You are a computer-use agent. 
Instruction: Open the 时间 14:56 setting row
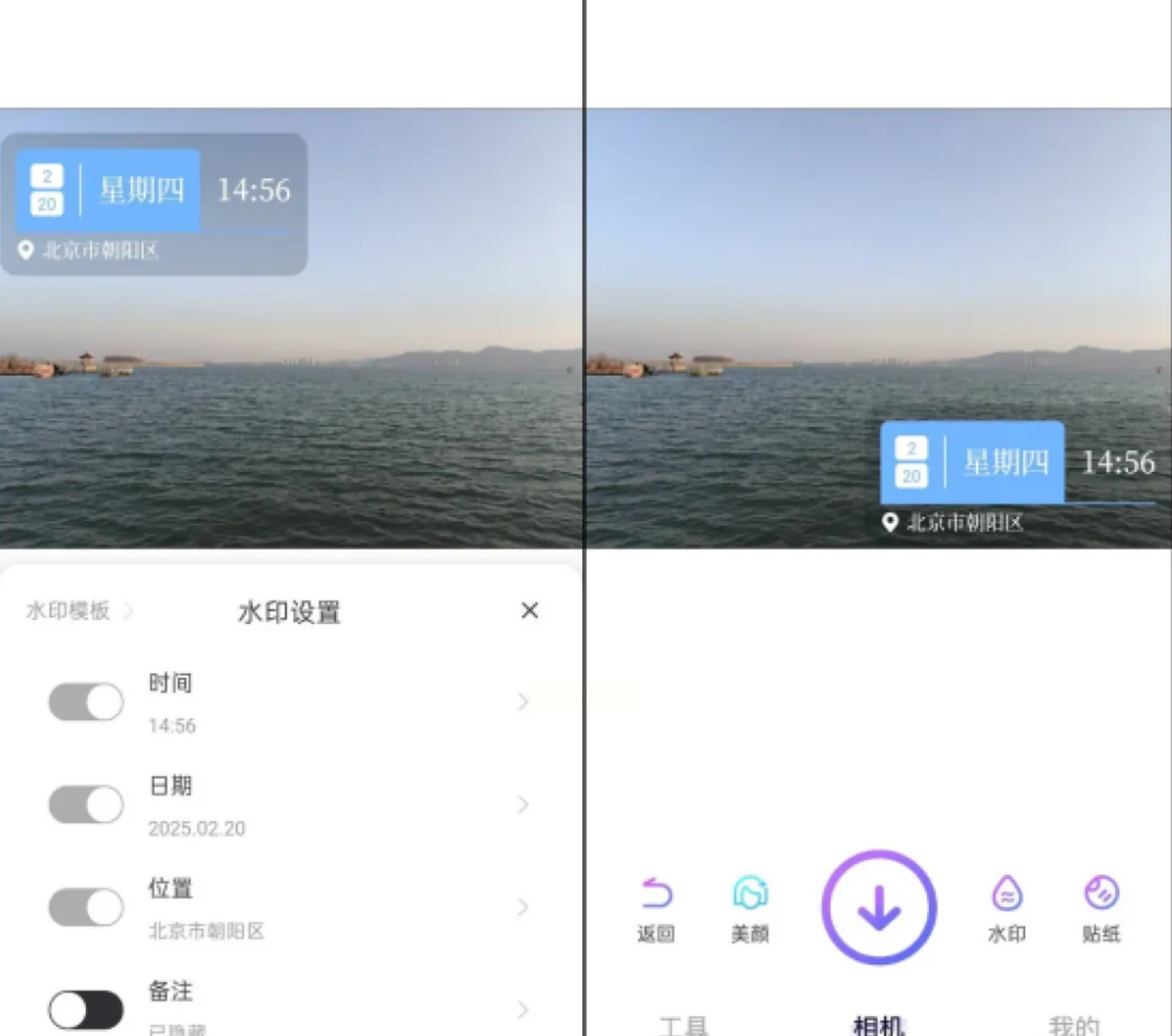tap(336, 702)
